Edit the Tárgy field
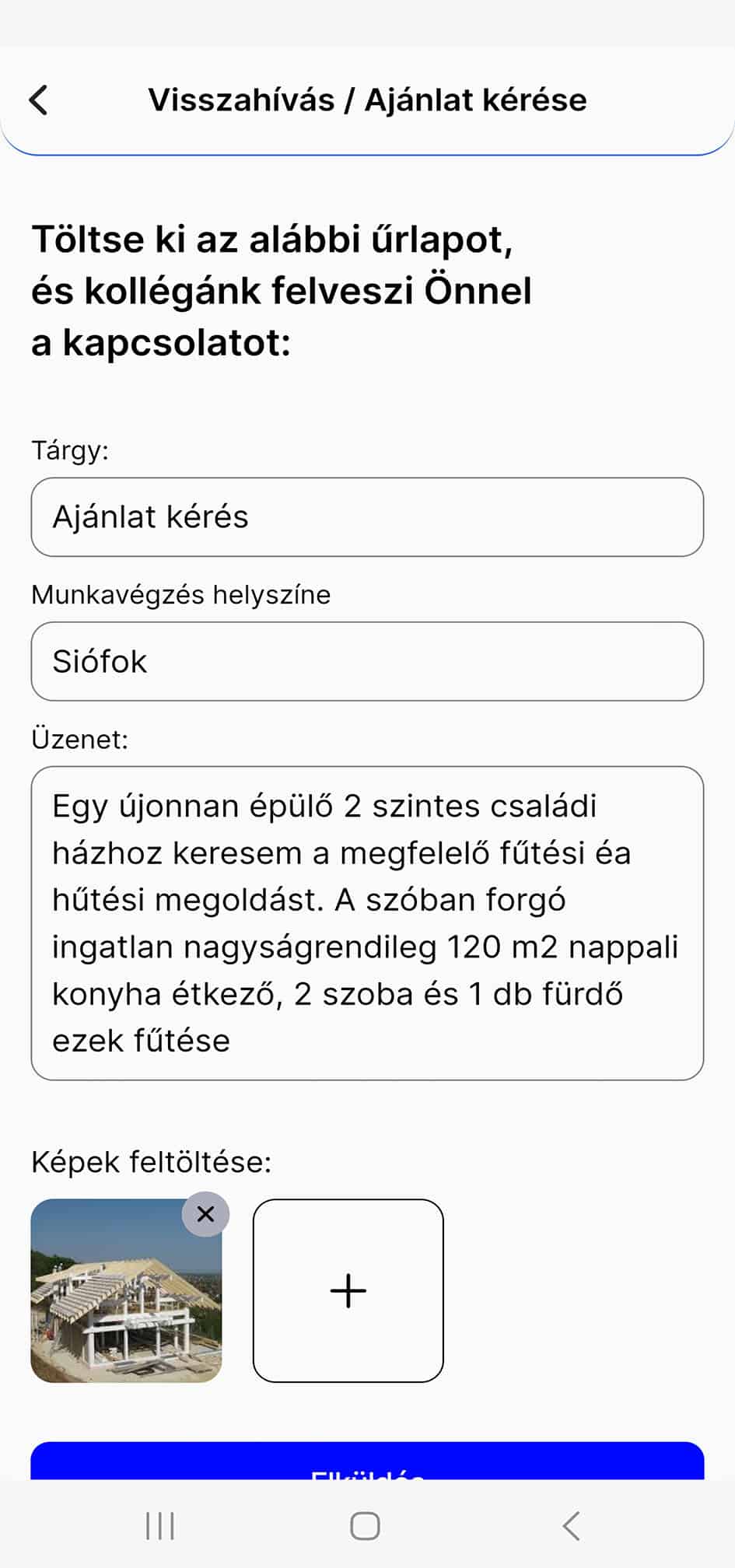The image size is (735, 1568). pos(367,517)
